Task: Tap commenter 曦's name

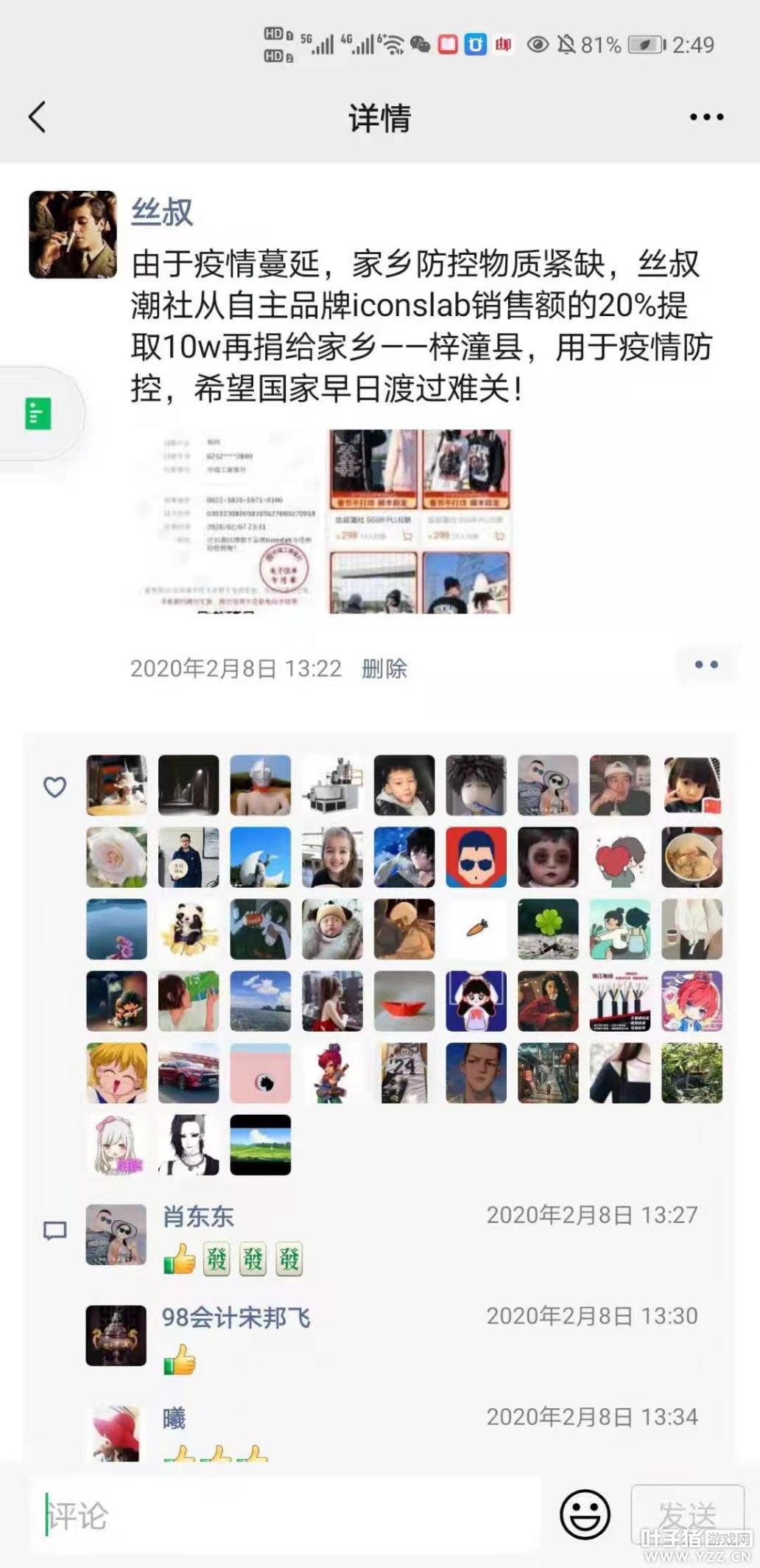Action: (x=174, y=1418)
